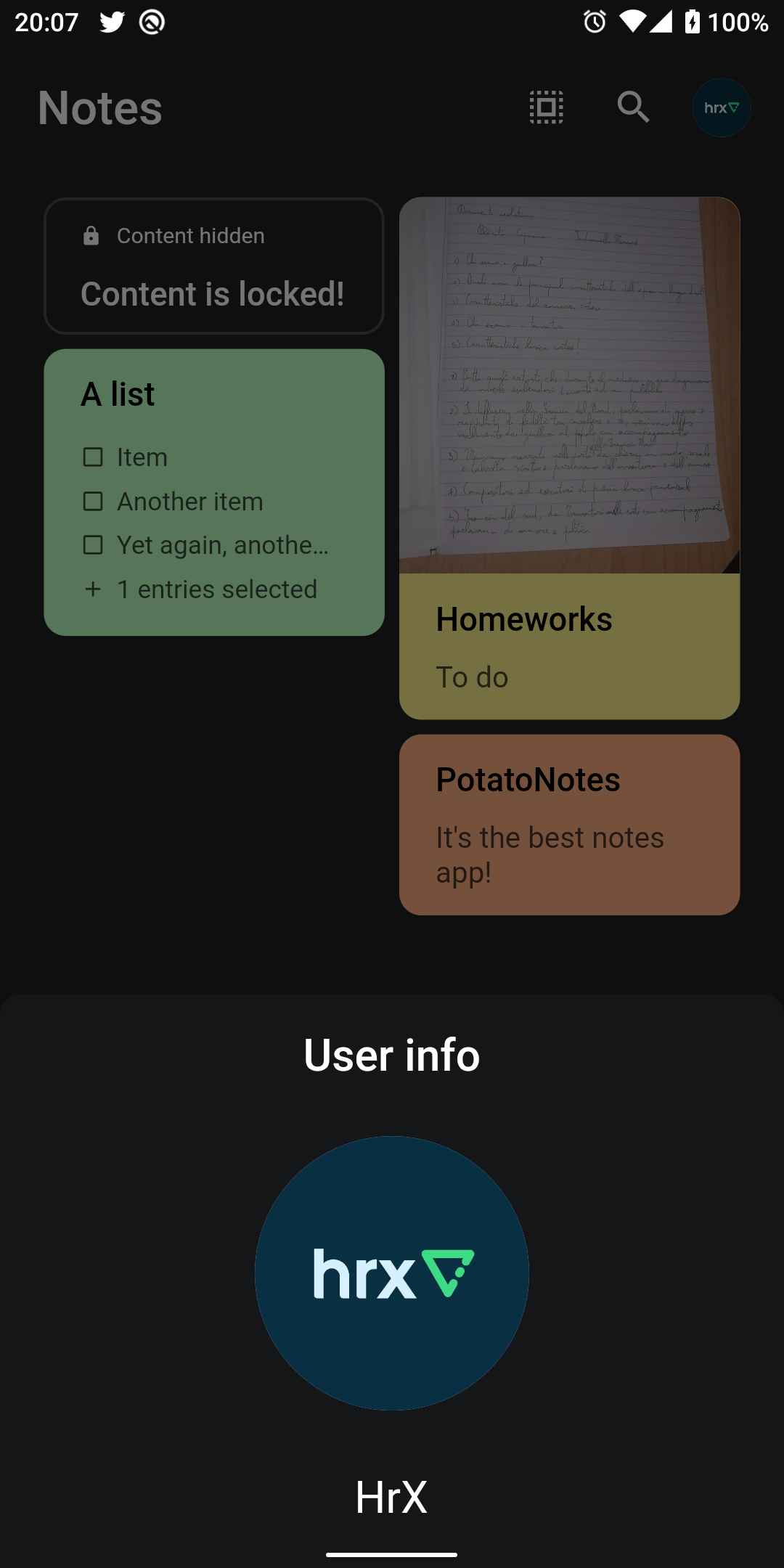784x1568 pixels.
Task: Check the Item checkbox
Action: [93, 457]
